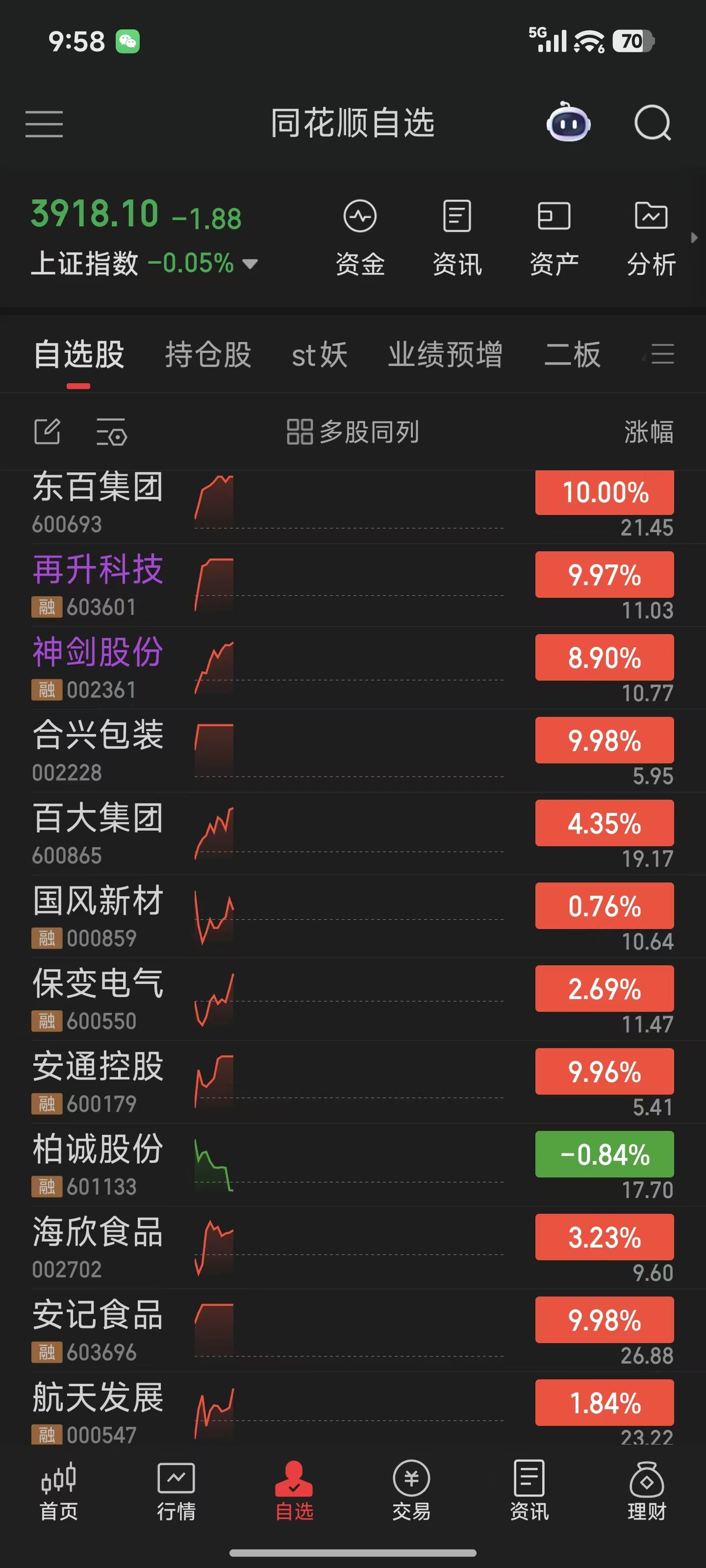The height and width of the screenshot is (1568, 706).
Task: Open 资金 capital flow
Action: pos(360,238)
